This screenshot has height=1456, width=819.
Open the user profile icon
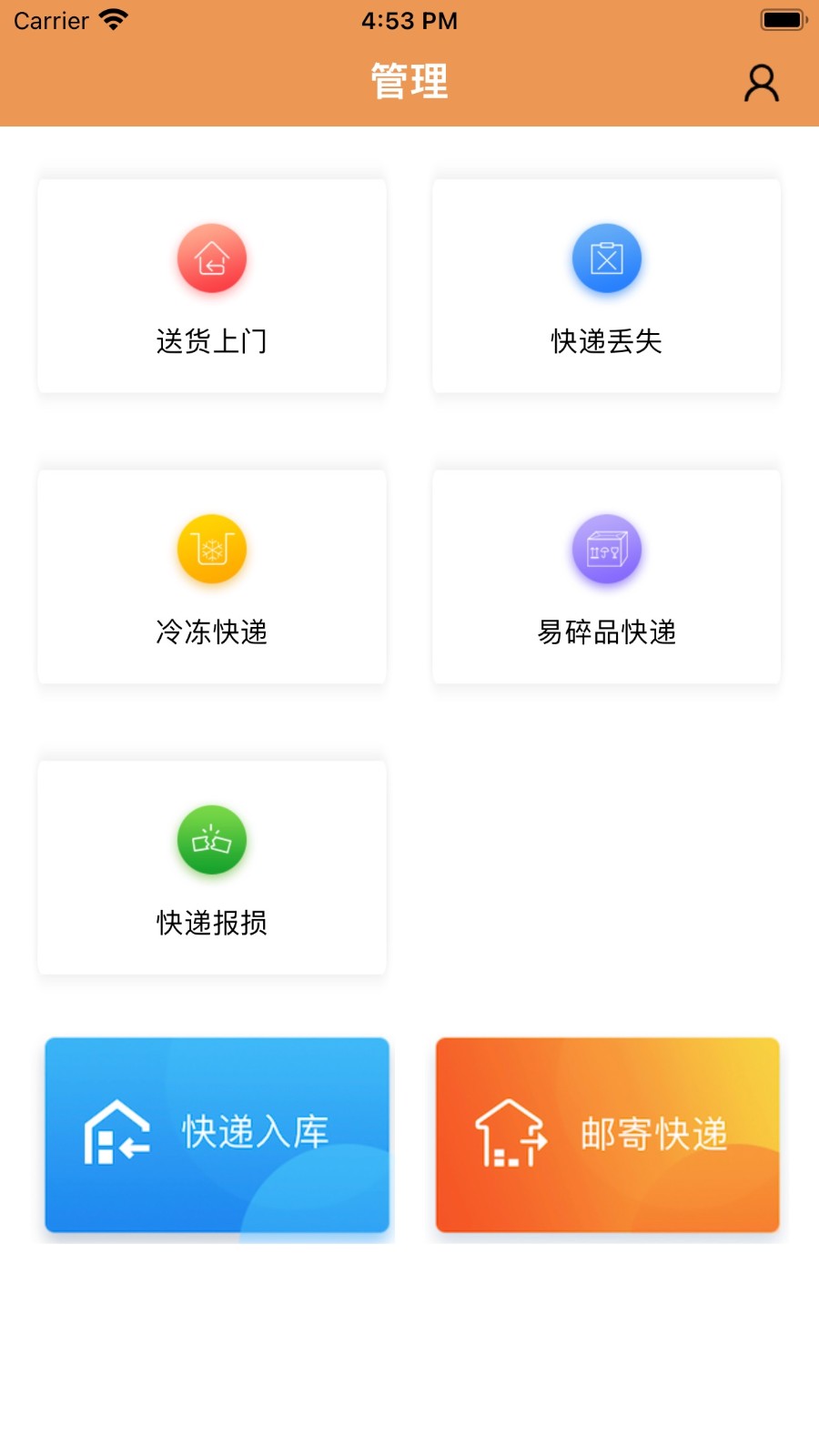point(761,83)
